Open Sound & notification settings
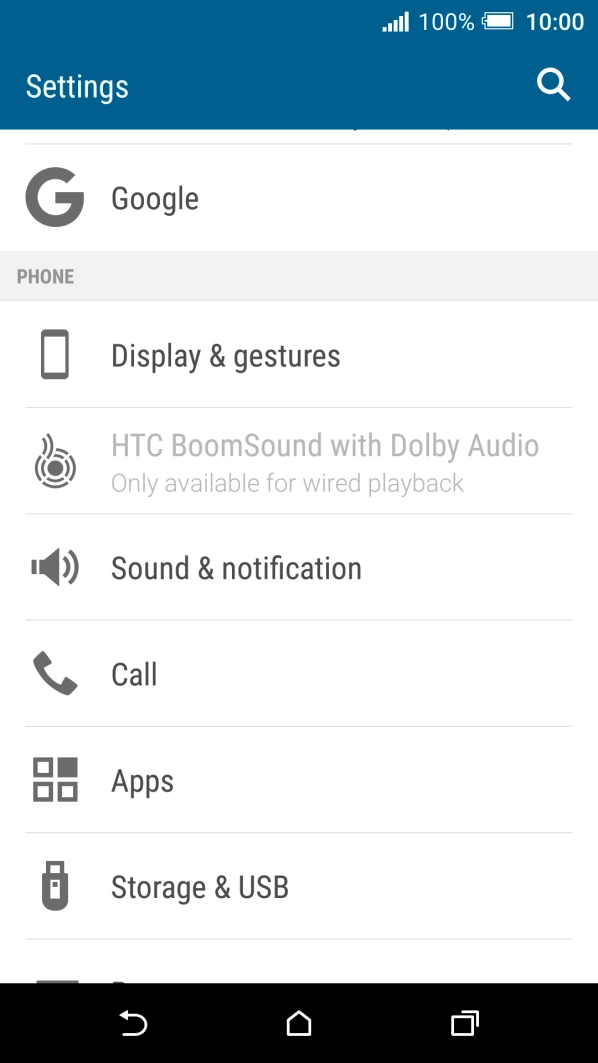Screen dimensions: 598x1063 299,567
